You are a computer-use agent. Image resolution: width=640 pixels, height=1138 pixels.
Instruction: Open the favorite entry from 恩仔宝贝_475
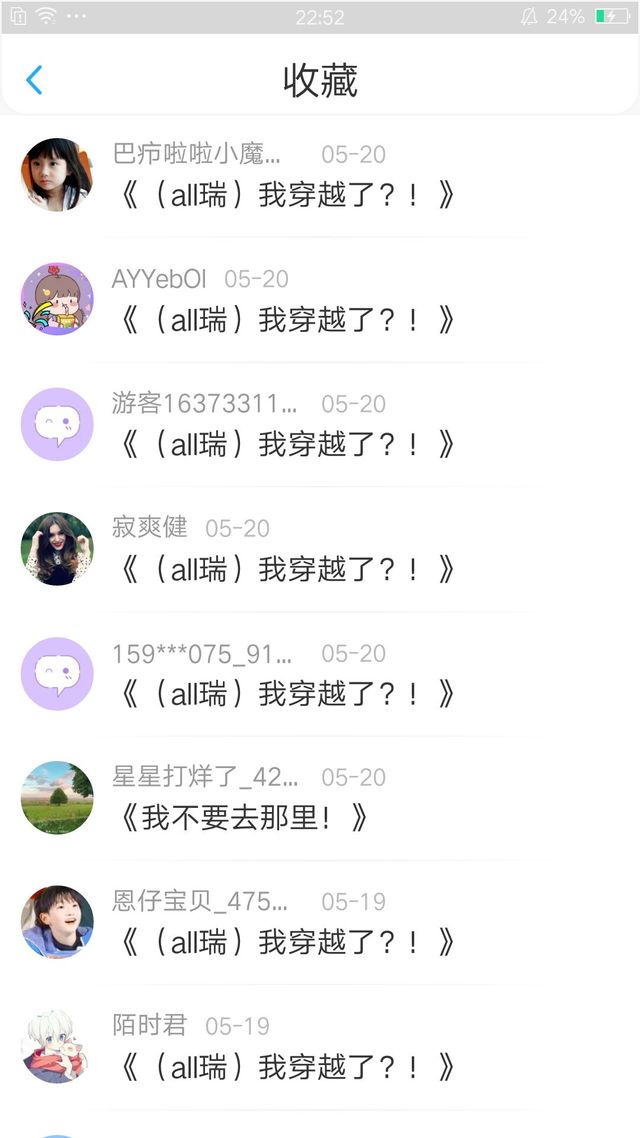click(288, 941)
